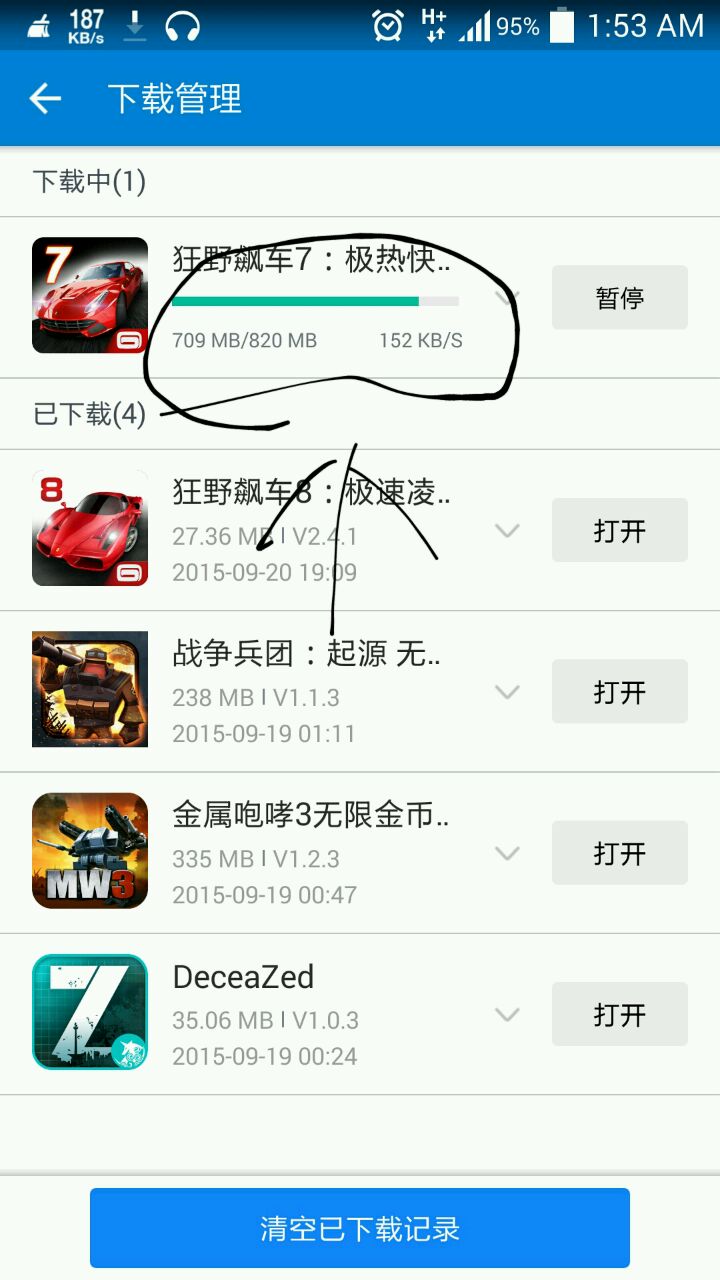Open 金属咆哮3 with its 打开 button

click(x=620, y=852)
